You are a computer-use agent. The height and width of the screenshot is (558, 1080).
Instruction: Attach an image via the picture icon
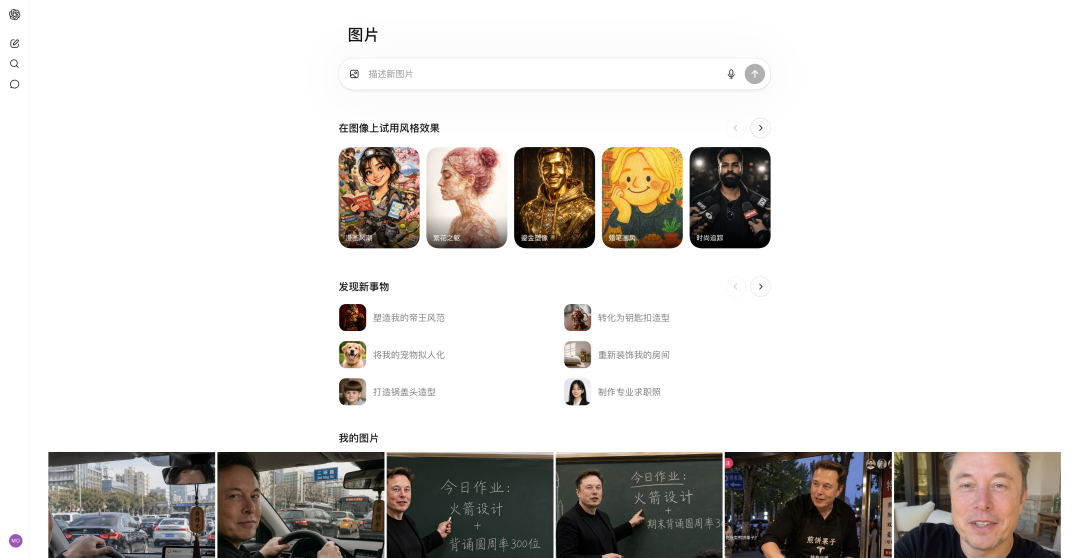tap(354, 74)
